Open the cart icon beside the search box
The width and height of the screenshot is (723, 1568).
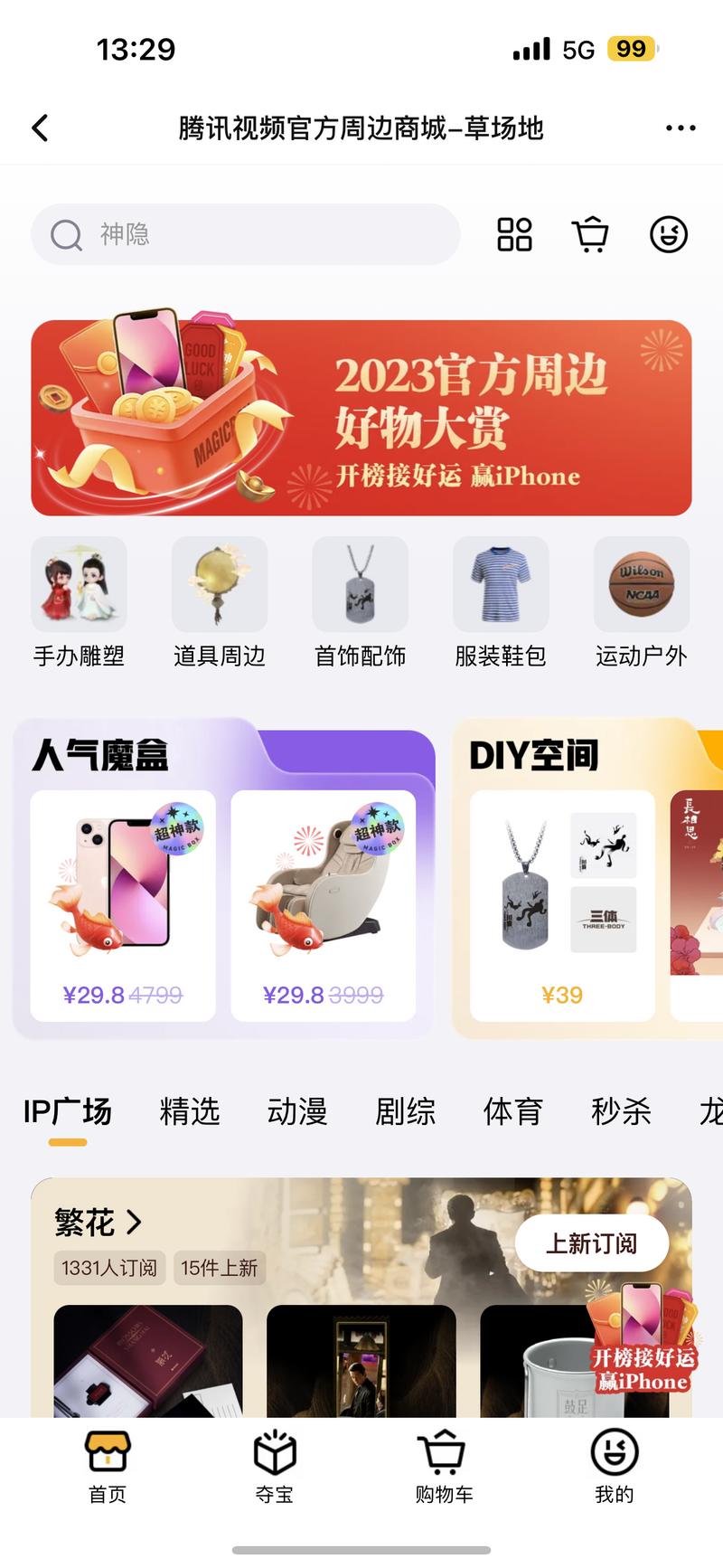click(x=591, y=234)
